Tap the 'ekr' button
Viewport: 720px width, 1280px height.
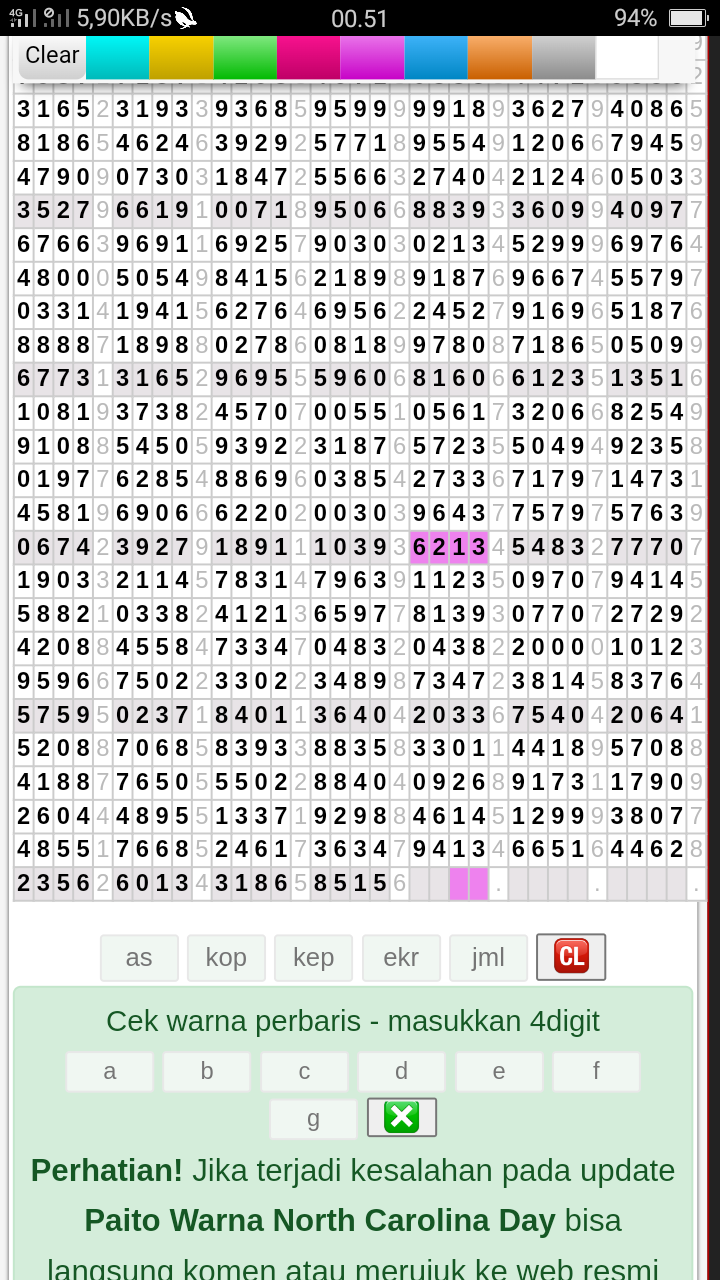[x=401, y=958]
